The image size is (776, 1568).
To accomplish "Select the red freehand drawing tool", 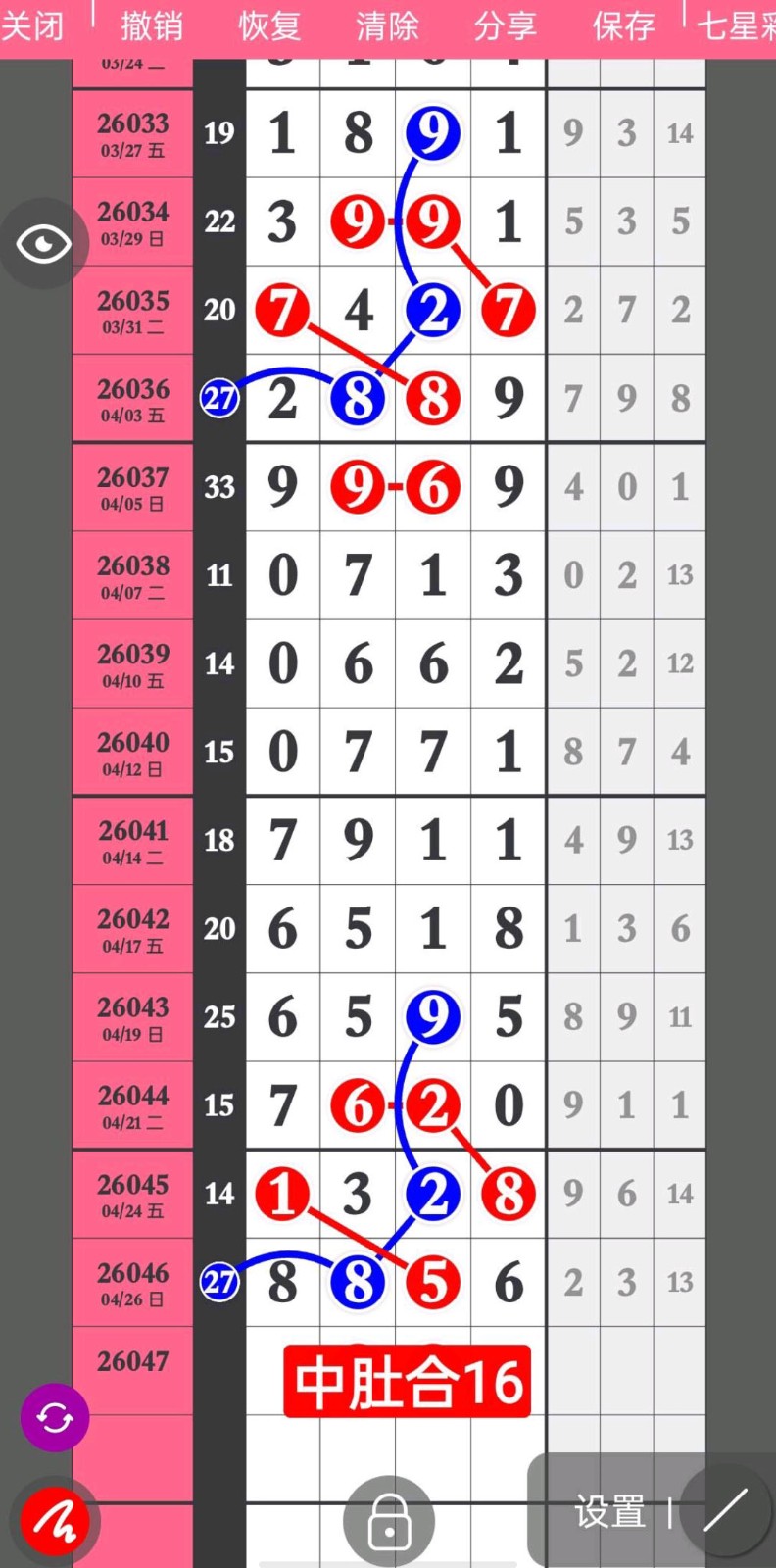I will pyautogui.click(x=55, y=1521).
